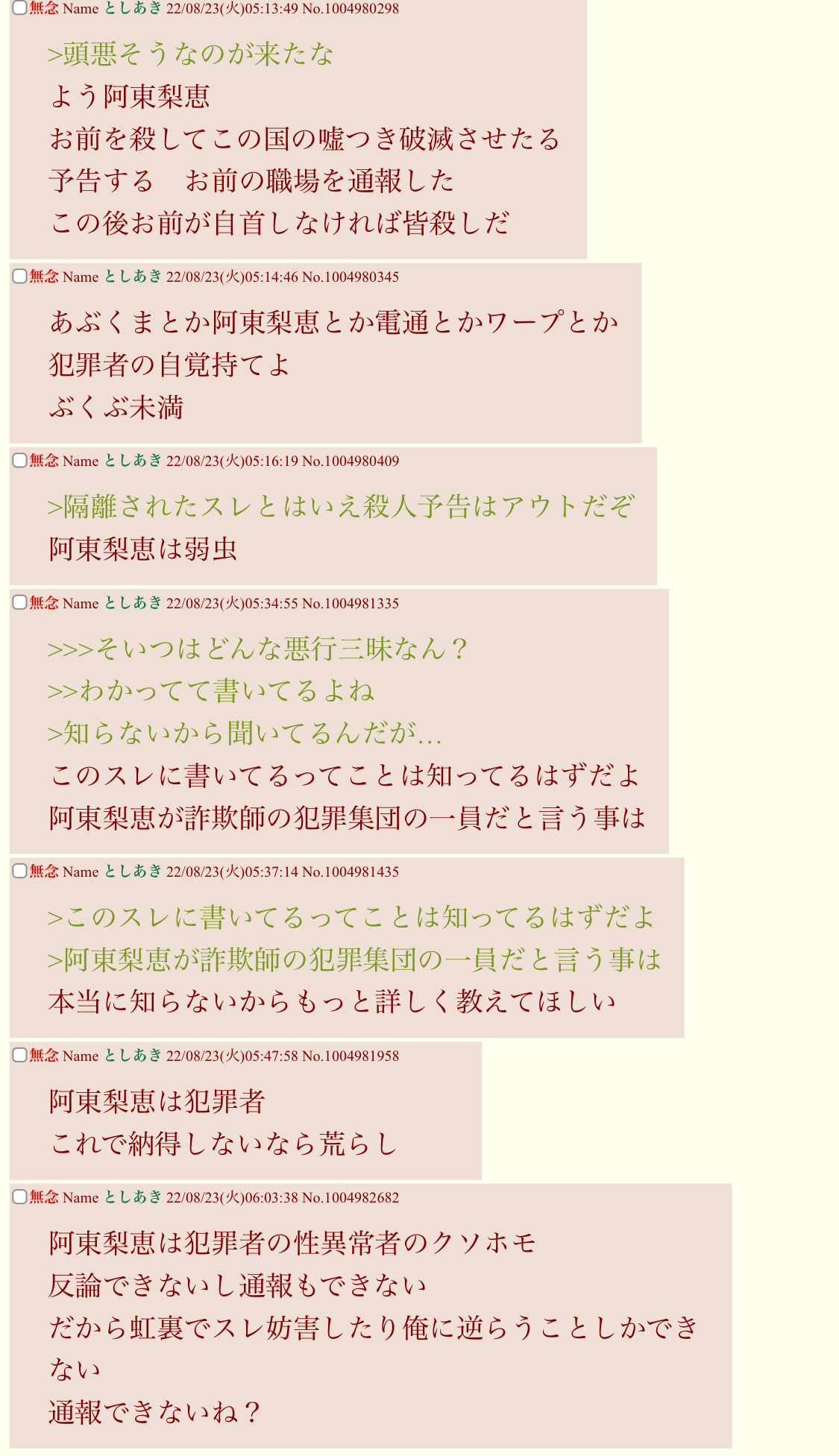Select the checkbox of post No.1004980345
The height and width of the screenshot is (1456, 839).
click(x=20, y=277)
